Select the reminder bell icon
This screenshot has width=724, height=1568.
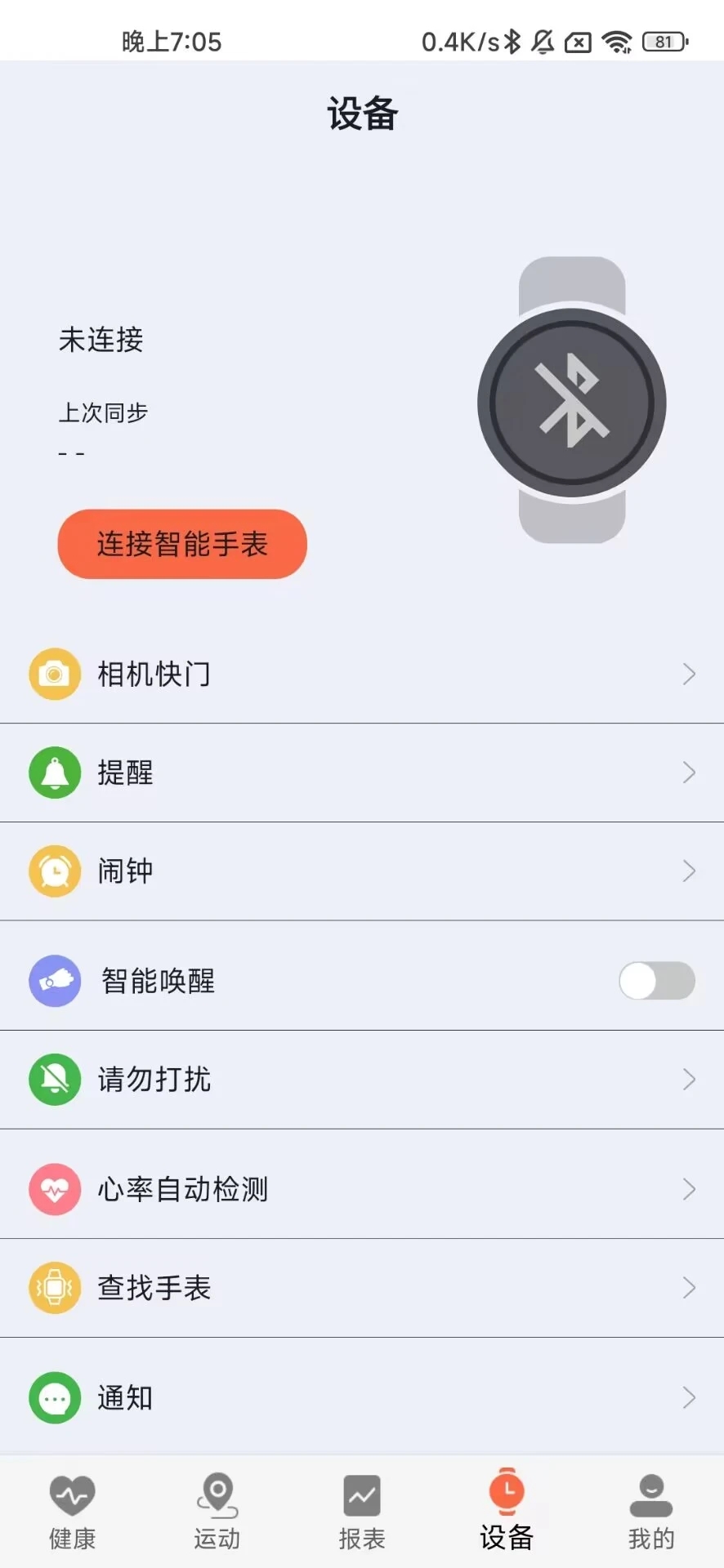click(54, 773)
